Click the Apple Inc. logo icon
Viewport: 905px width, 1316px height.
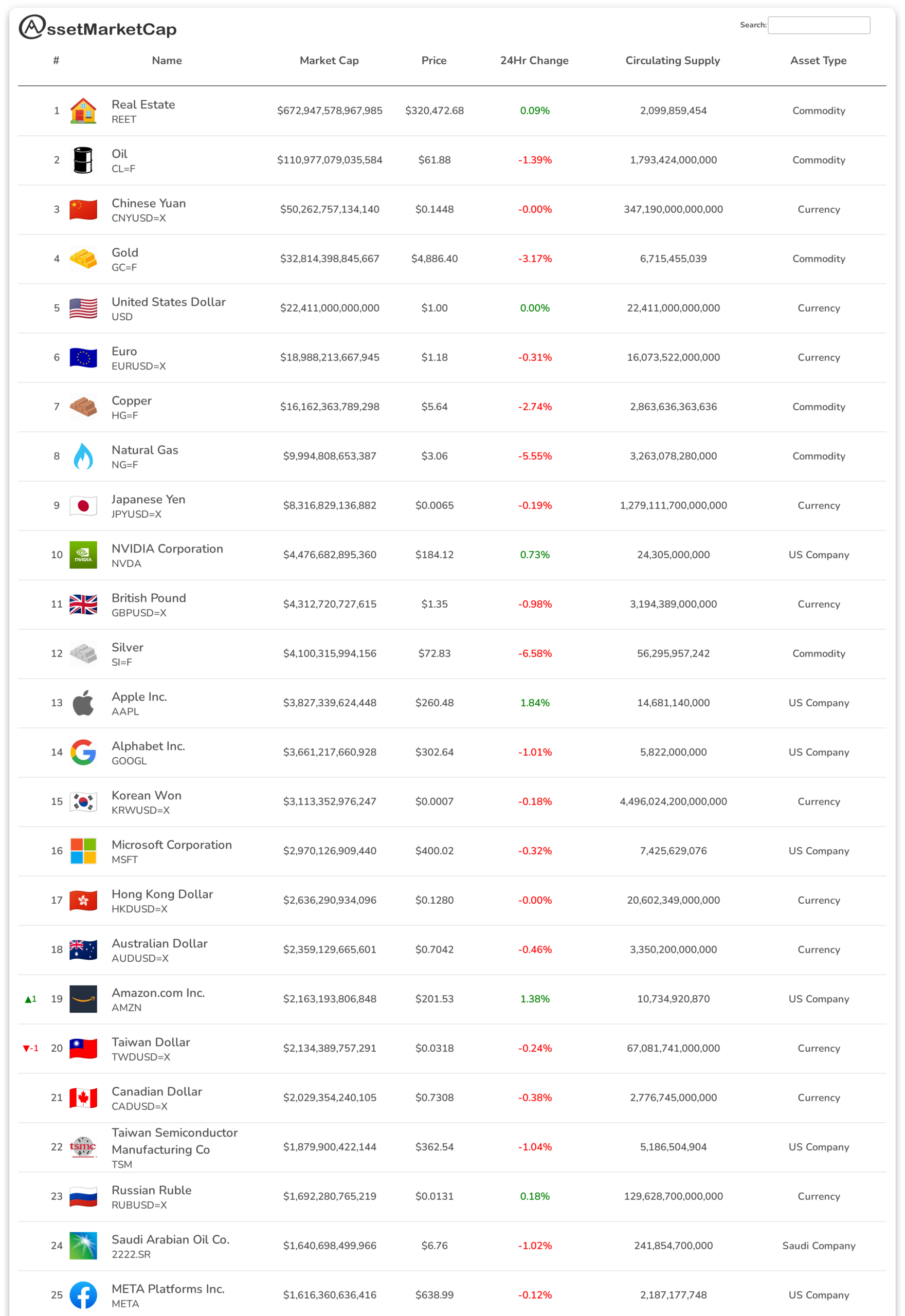coord(83,703)
